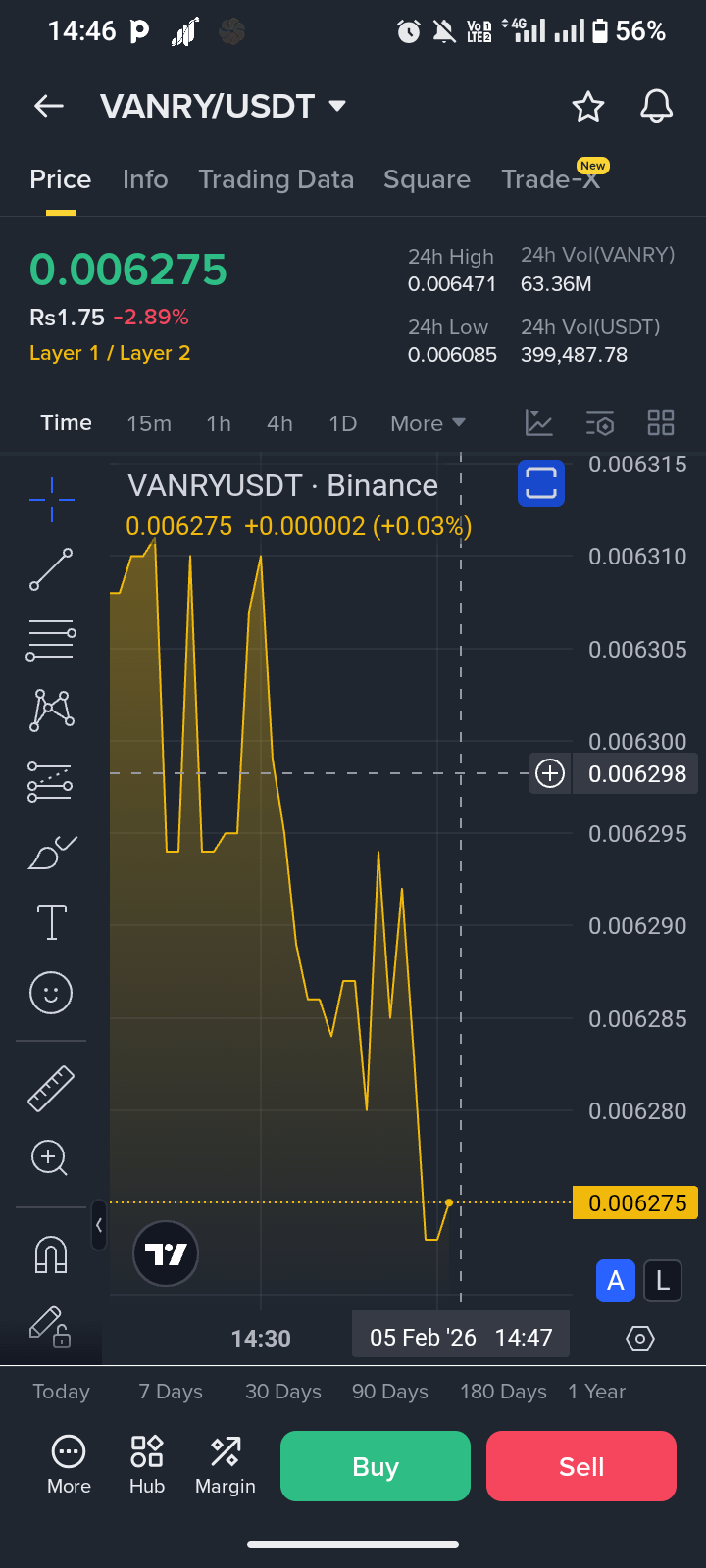This screenshot has width=706, height=1568.
Task: Toggle the magnet mode tool
Action: tap(51, 1253)
